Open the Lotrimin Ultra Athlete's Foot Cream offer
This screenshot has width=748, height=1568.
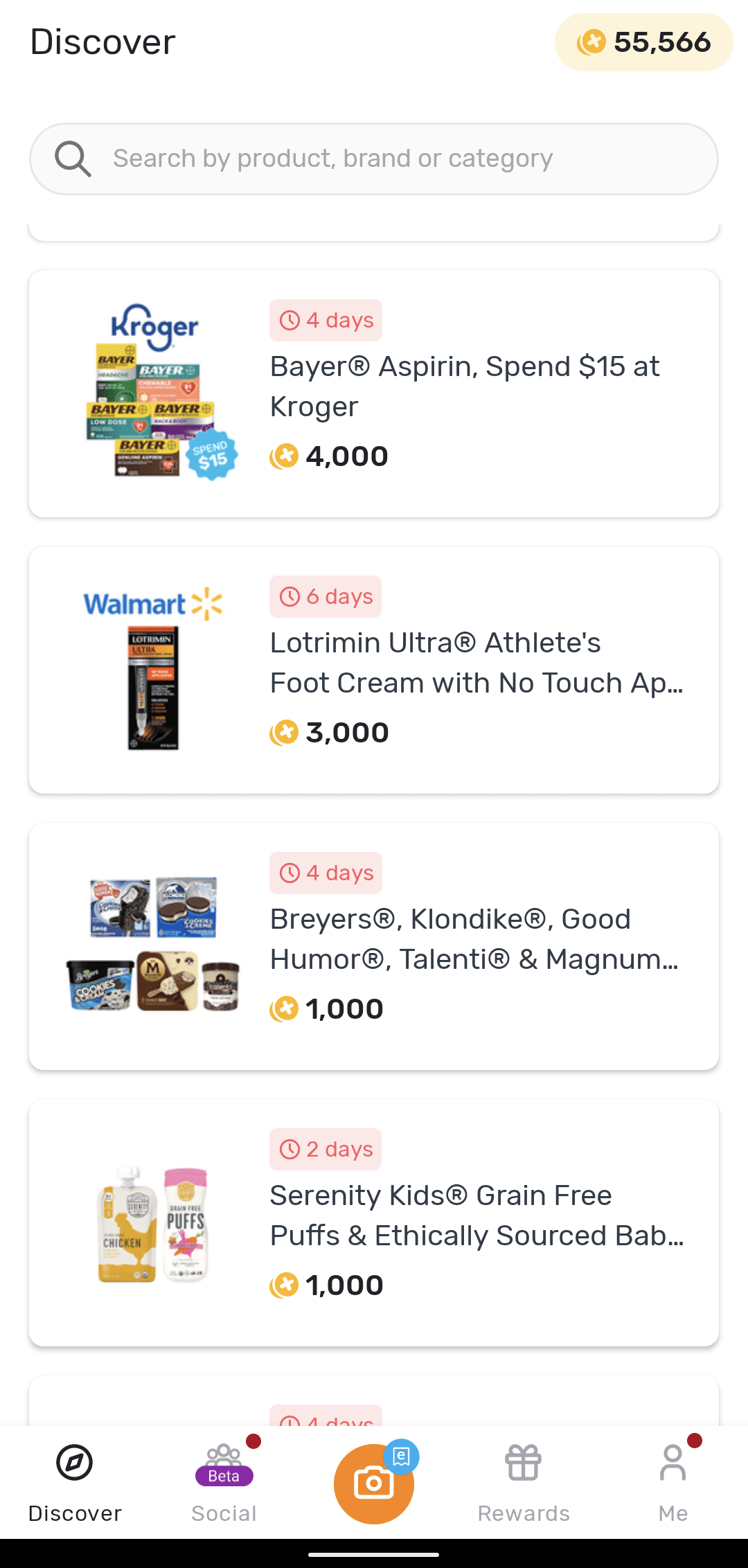[374, 669]
